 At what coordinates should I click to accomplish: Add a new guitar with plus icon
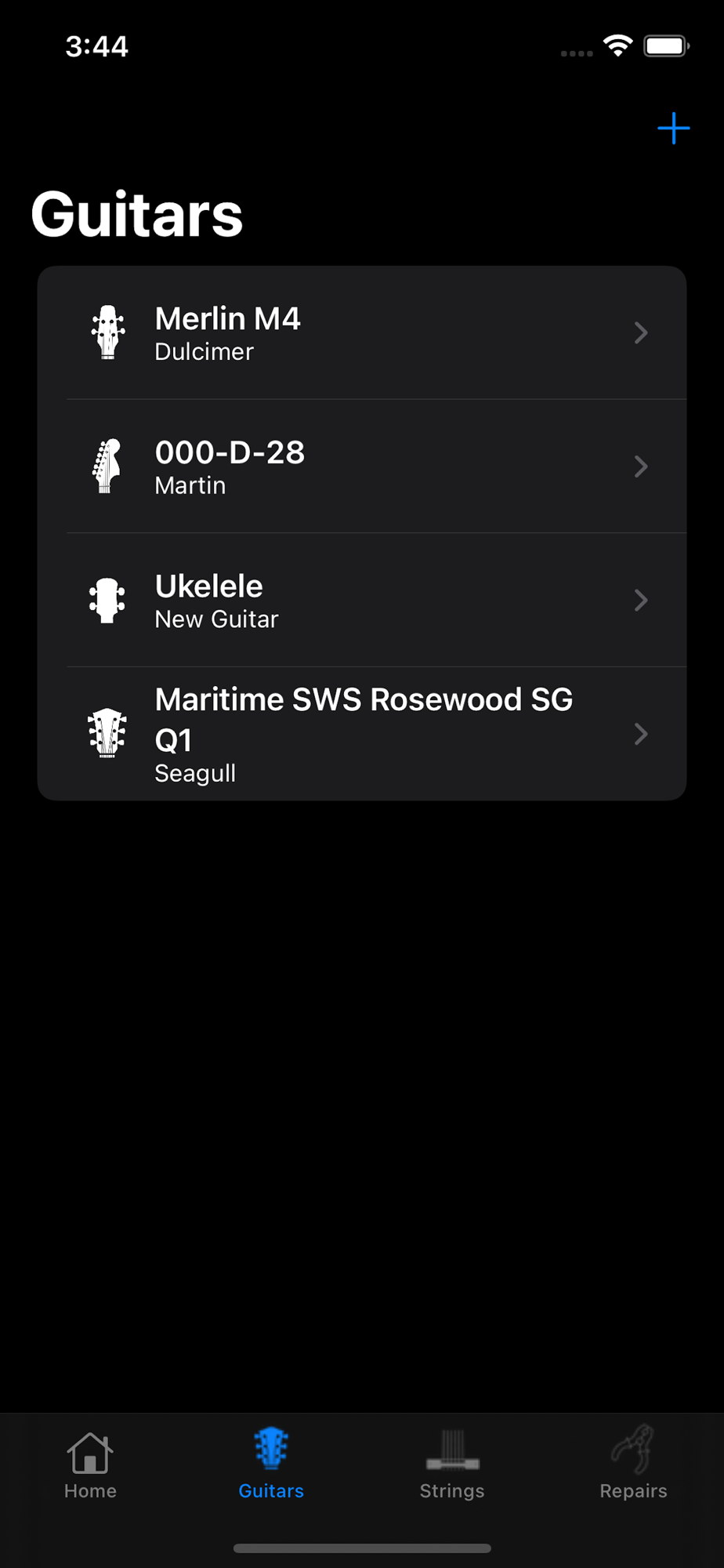coord(673,129)
